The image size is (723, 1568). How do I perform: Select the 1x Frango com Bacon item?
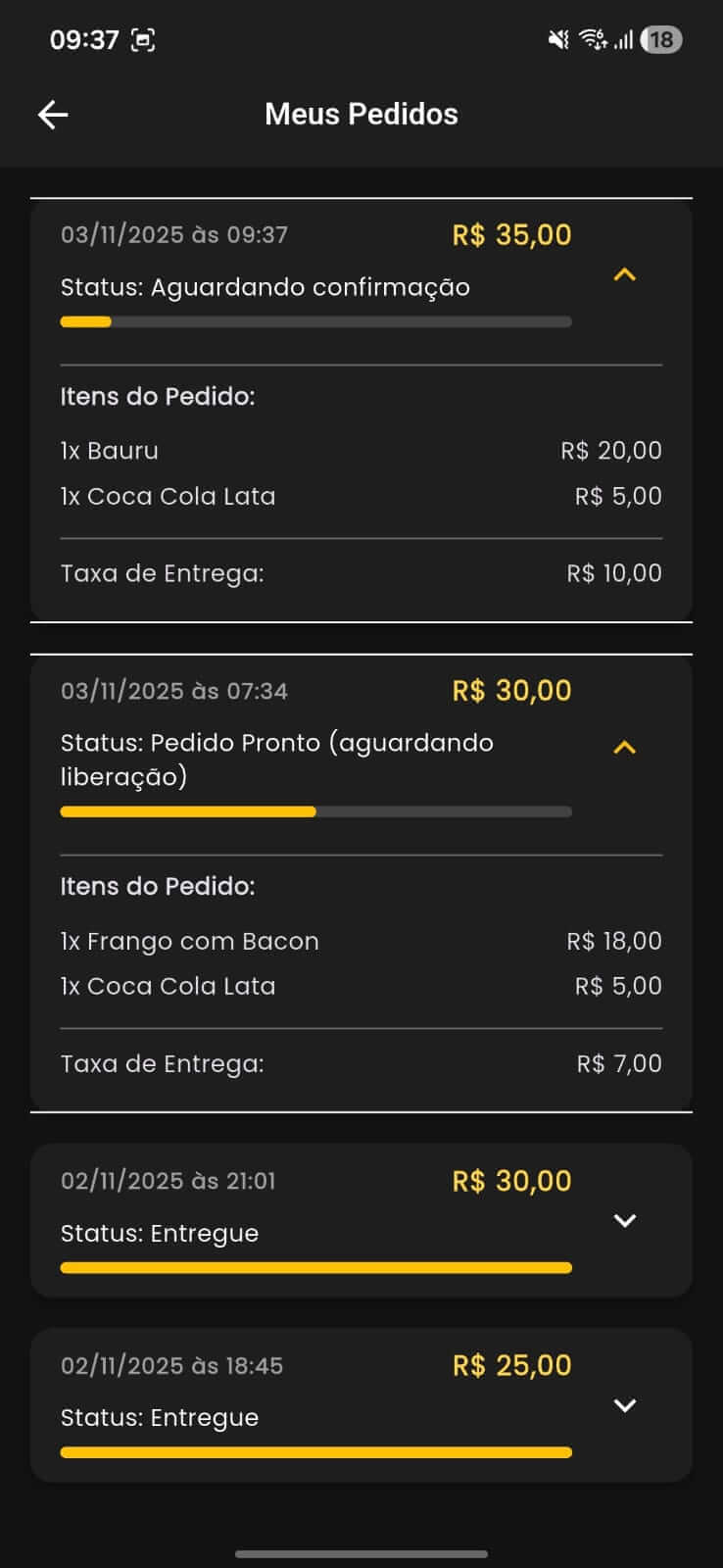pos(190,941)
